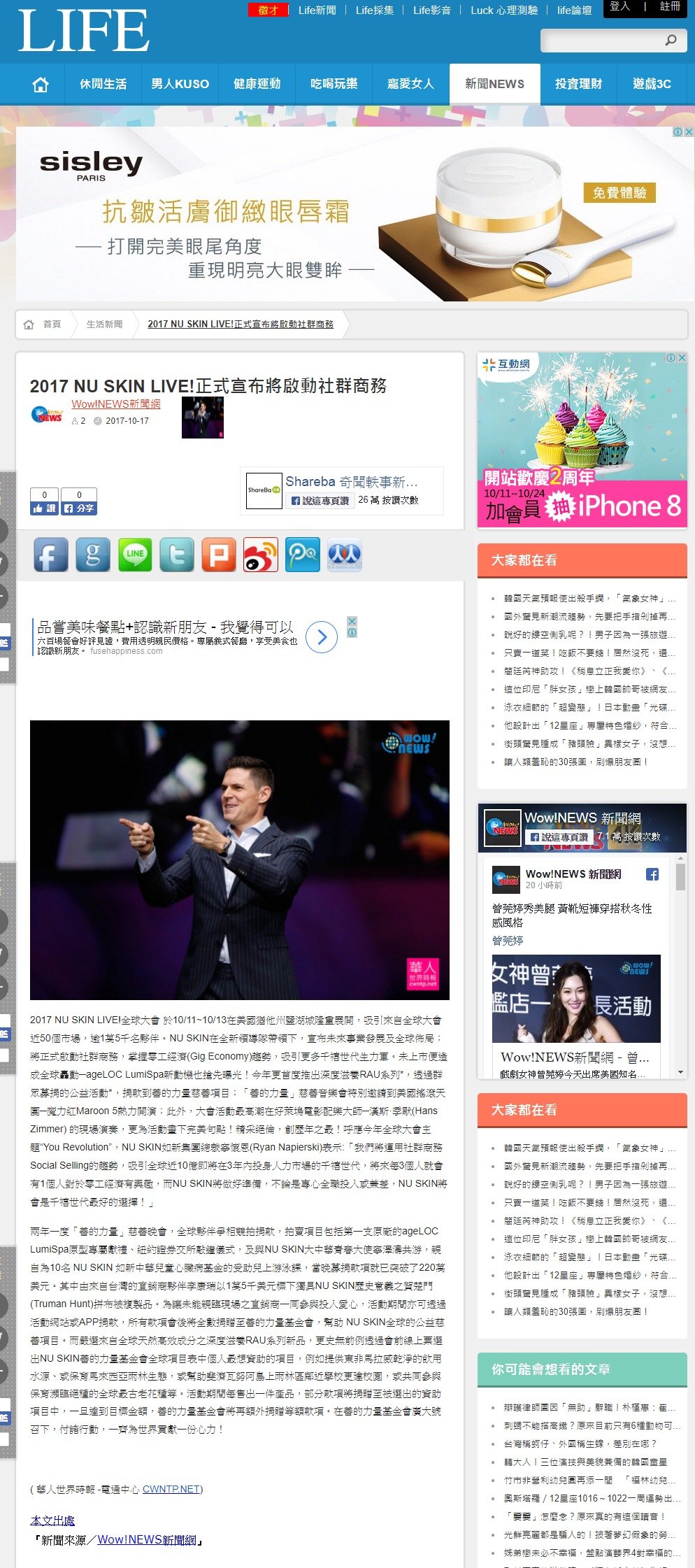Open 本文出處 source link
Viewport: 695px width, 1568px height.
pyautogui.click(x=52, y=1520)
